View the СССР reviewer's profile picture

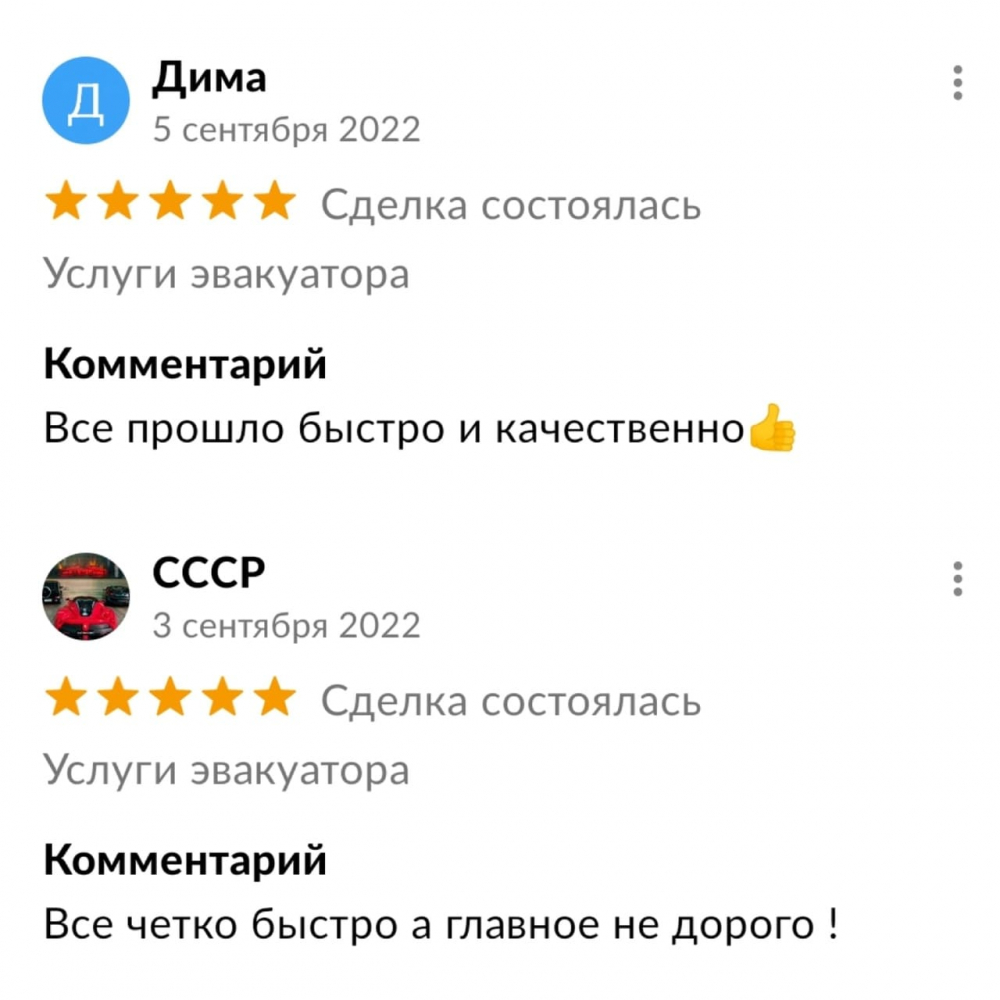coord(86,597)
